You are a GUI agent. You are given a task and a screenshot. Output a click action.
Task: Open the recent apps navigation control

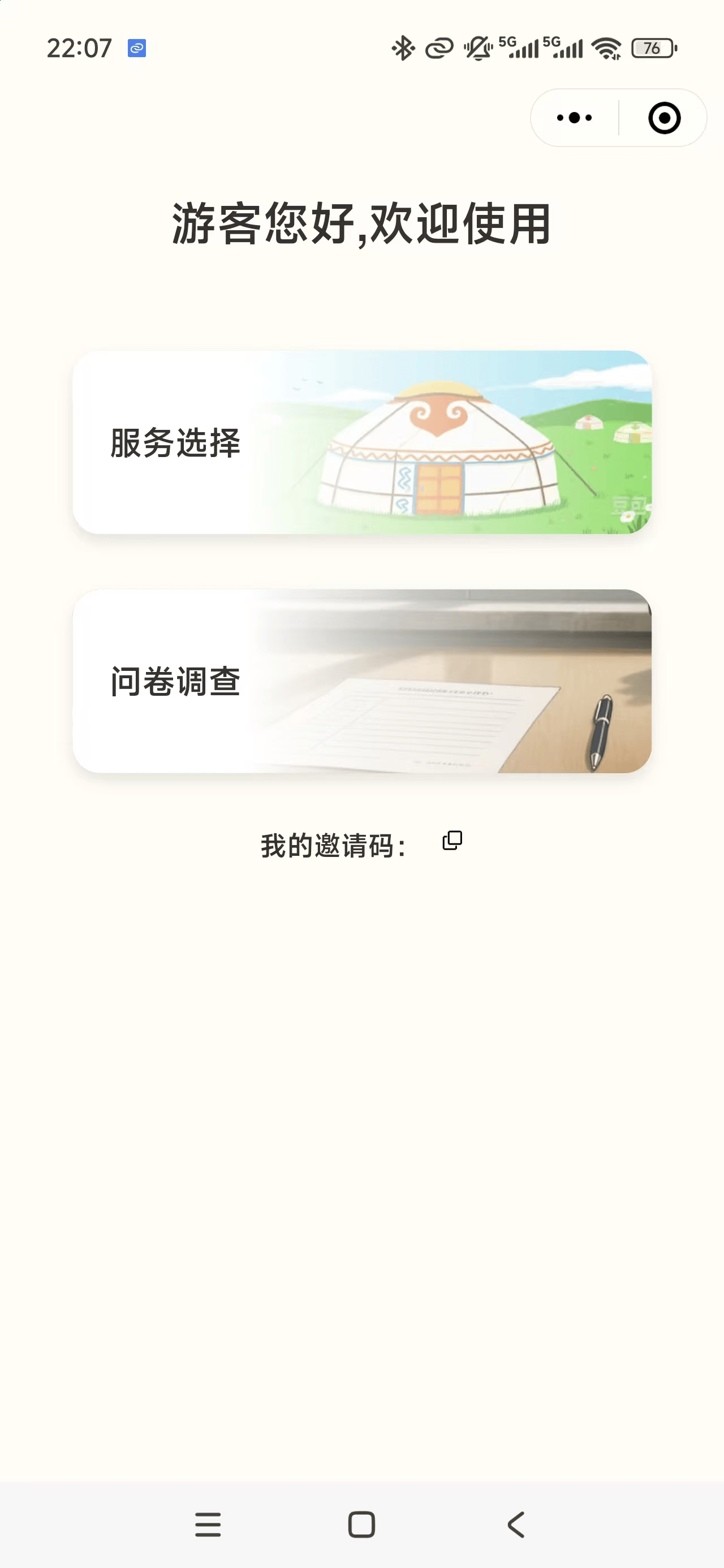coord(209,1523)
